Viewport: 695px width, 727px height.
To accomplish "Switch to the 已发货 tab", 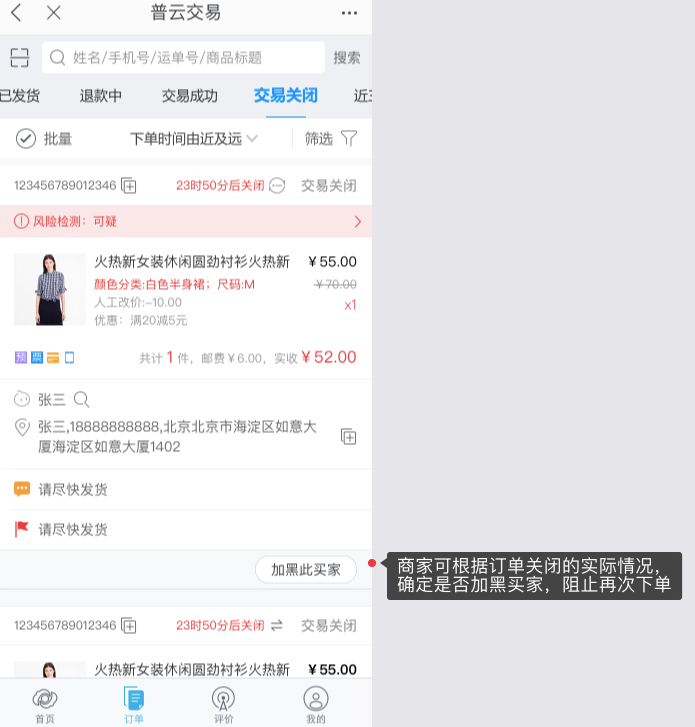I will [18, 96].
